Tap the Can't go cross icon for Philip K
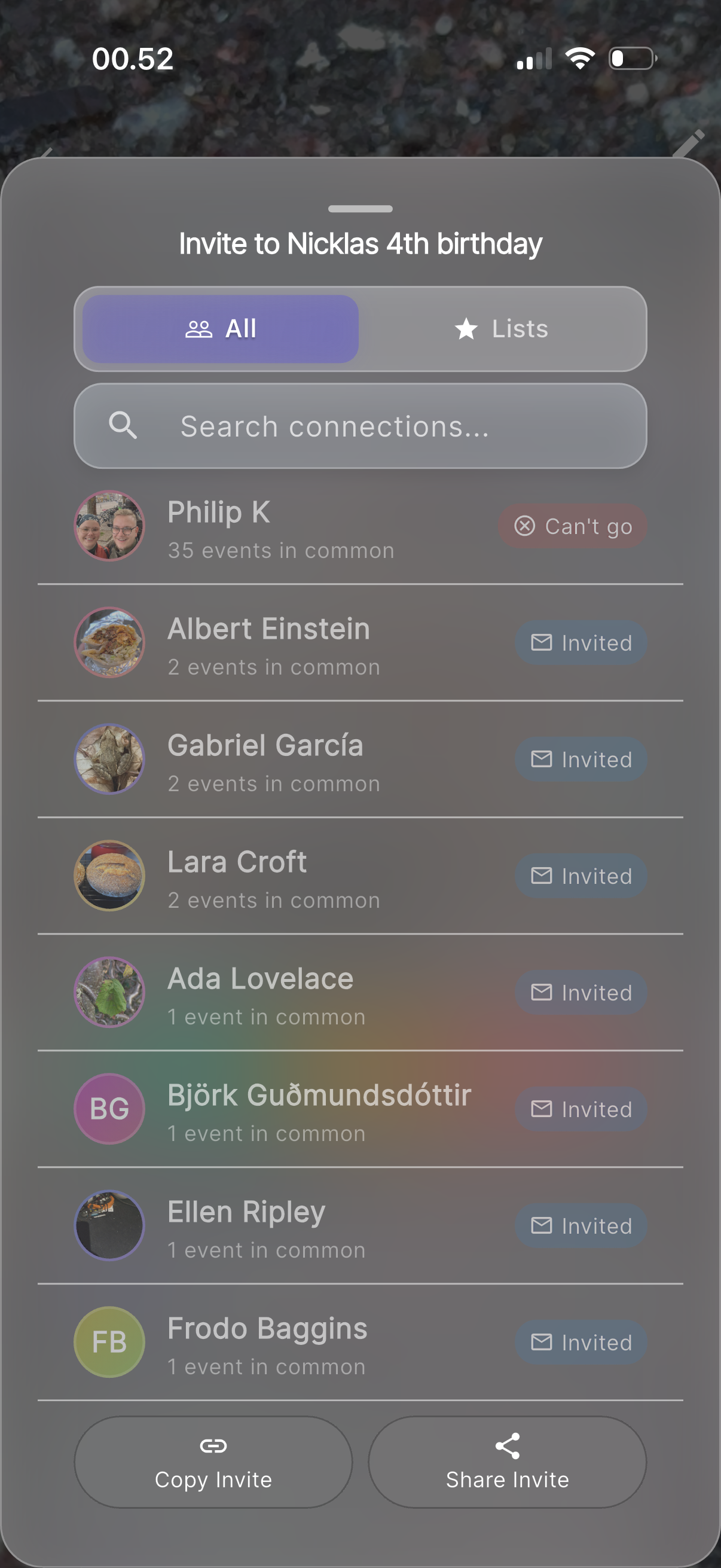 (x=526, y=526)
